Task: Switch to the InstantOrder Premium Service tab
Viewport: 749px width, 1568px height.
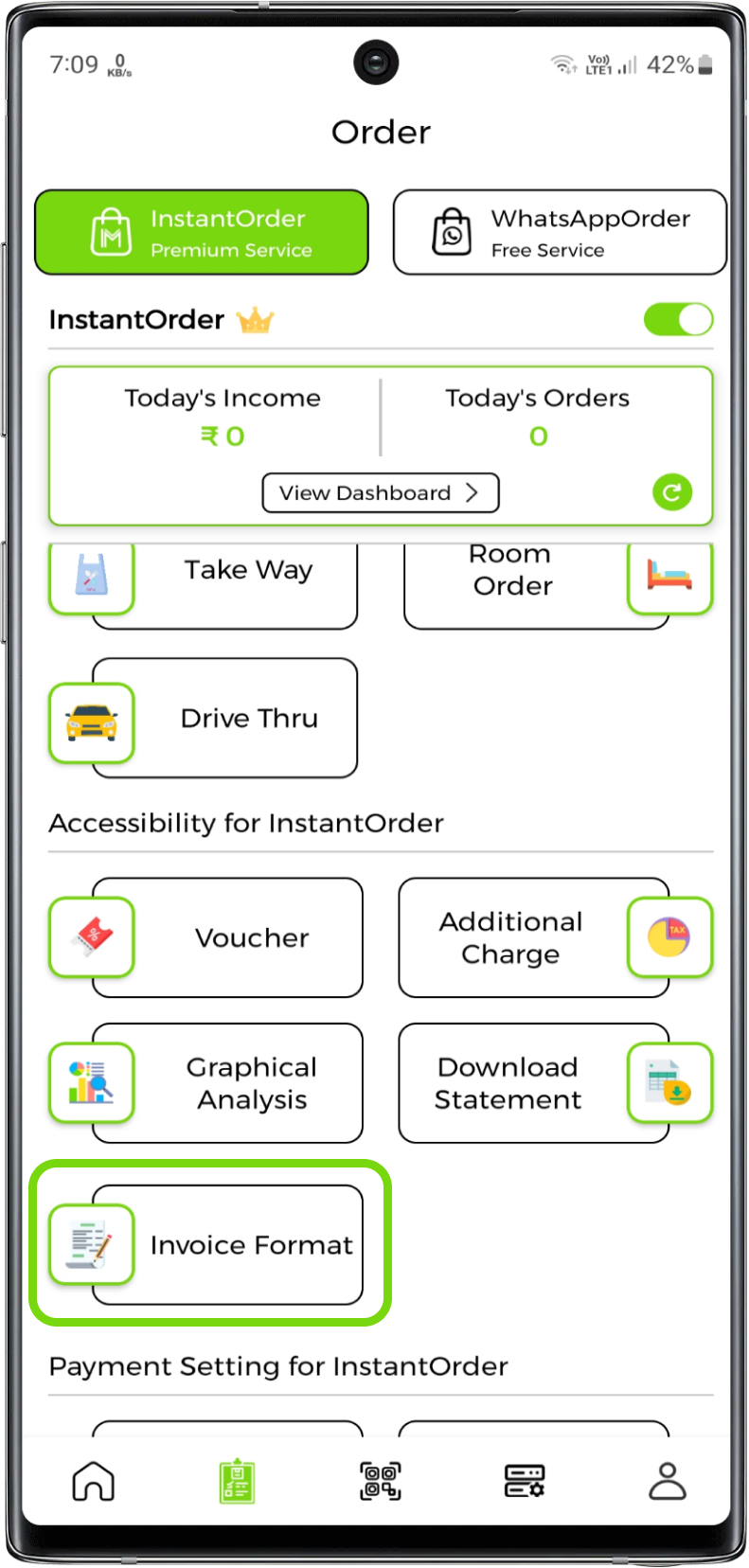Action: click(x=202, y=233)
